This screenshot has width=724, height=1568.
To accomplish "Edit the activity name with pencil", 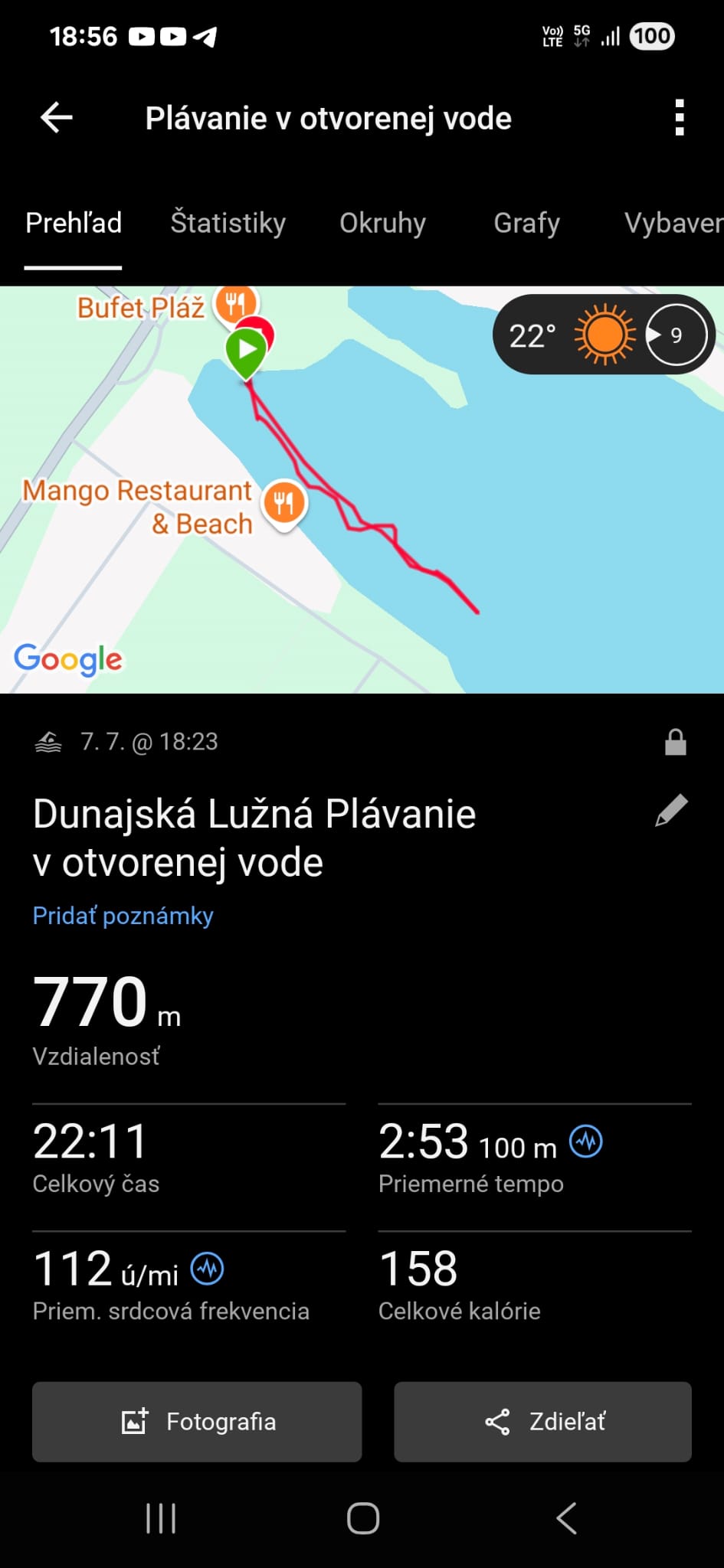I will point(671,811).
